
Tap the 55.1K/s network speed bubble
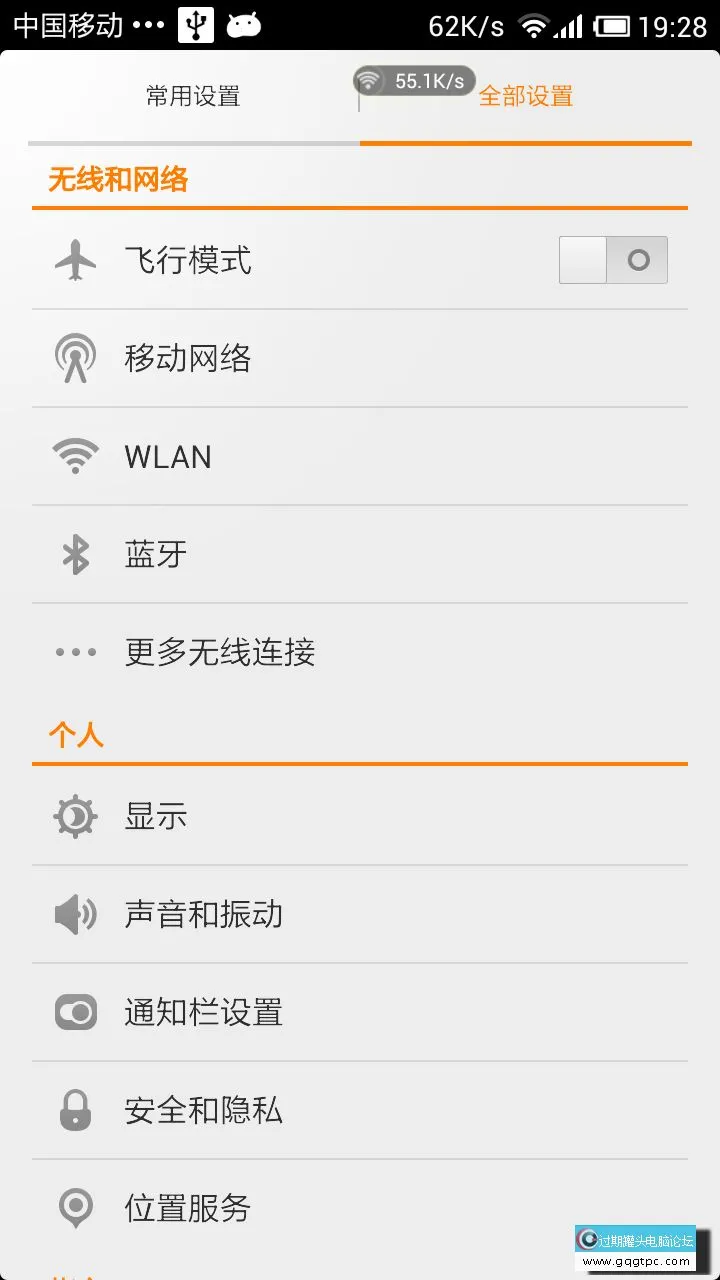coord(414,80)
